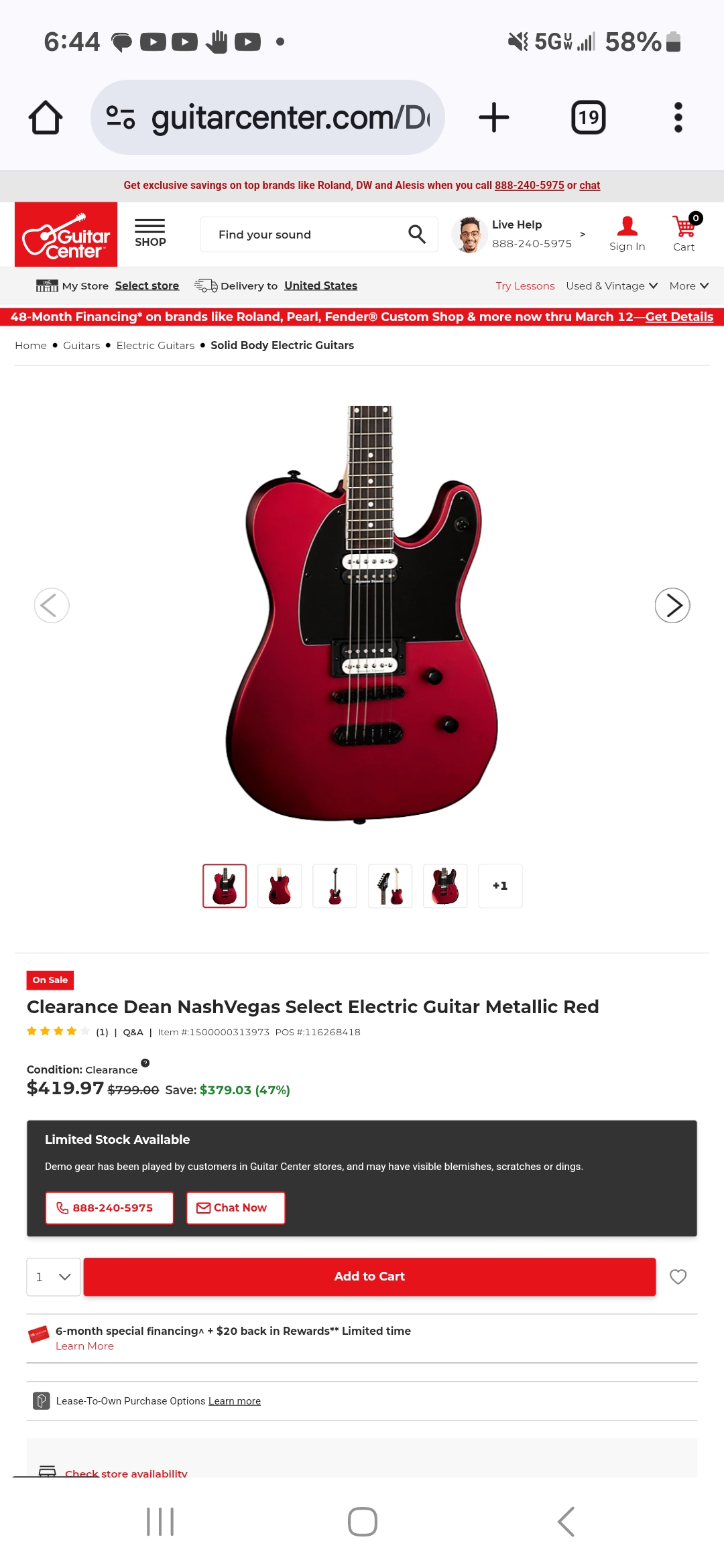Add guitar to cart
The height and width of the screenshot is (1568, 724).
369,1277
